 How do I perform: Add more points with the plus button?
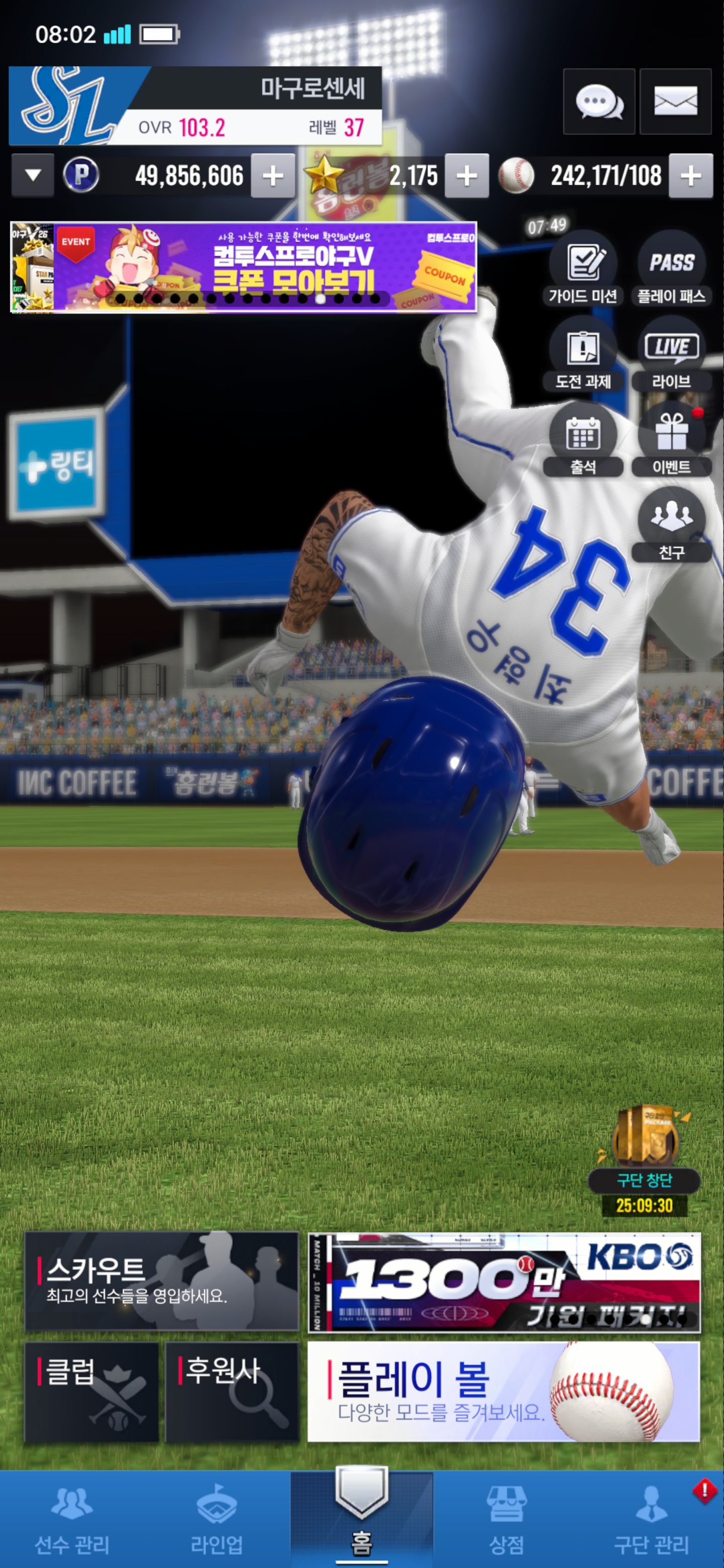pos(273,176)
